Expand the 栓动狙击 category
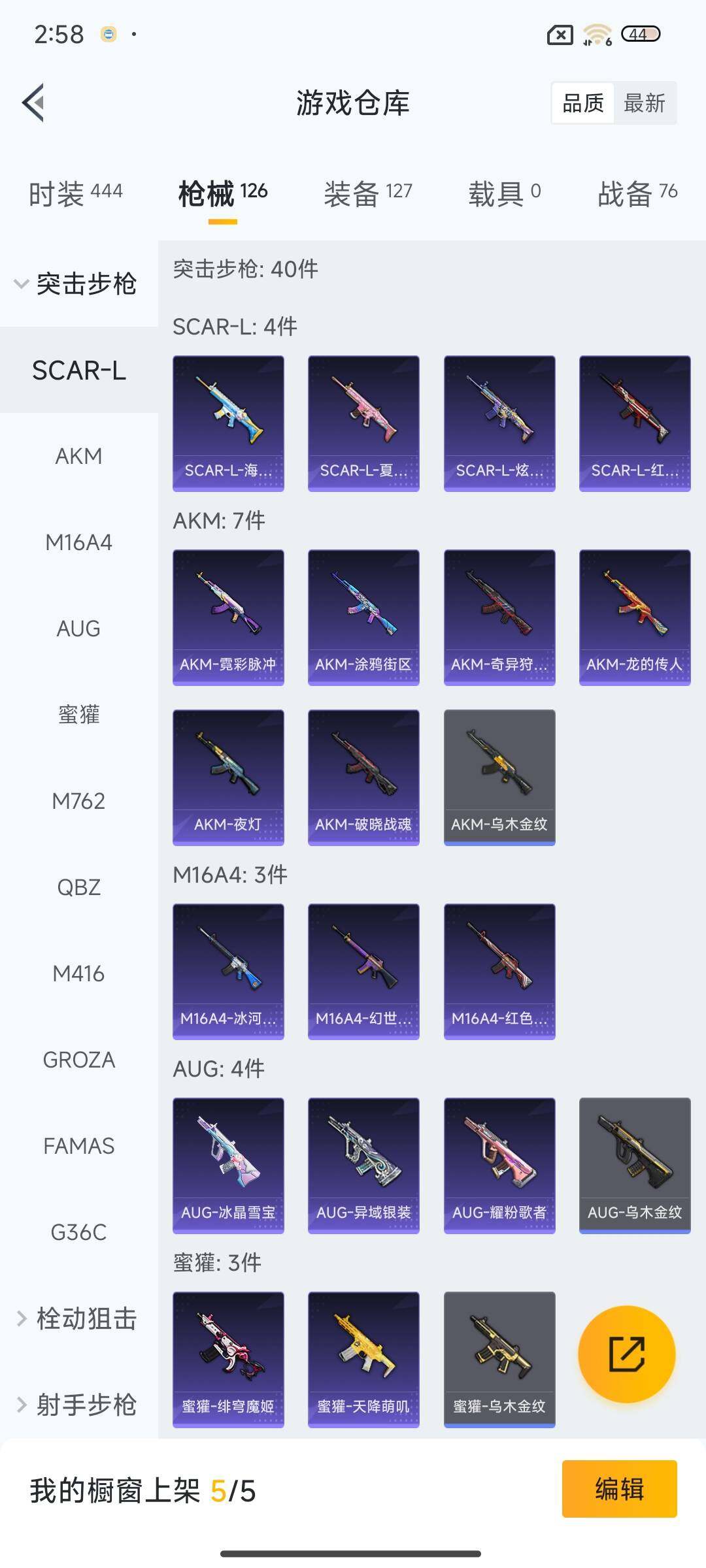Screen dimensions: 706x1568 coord(78,1318)
